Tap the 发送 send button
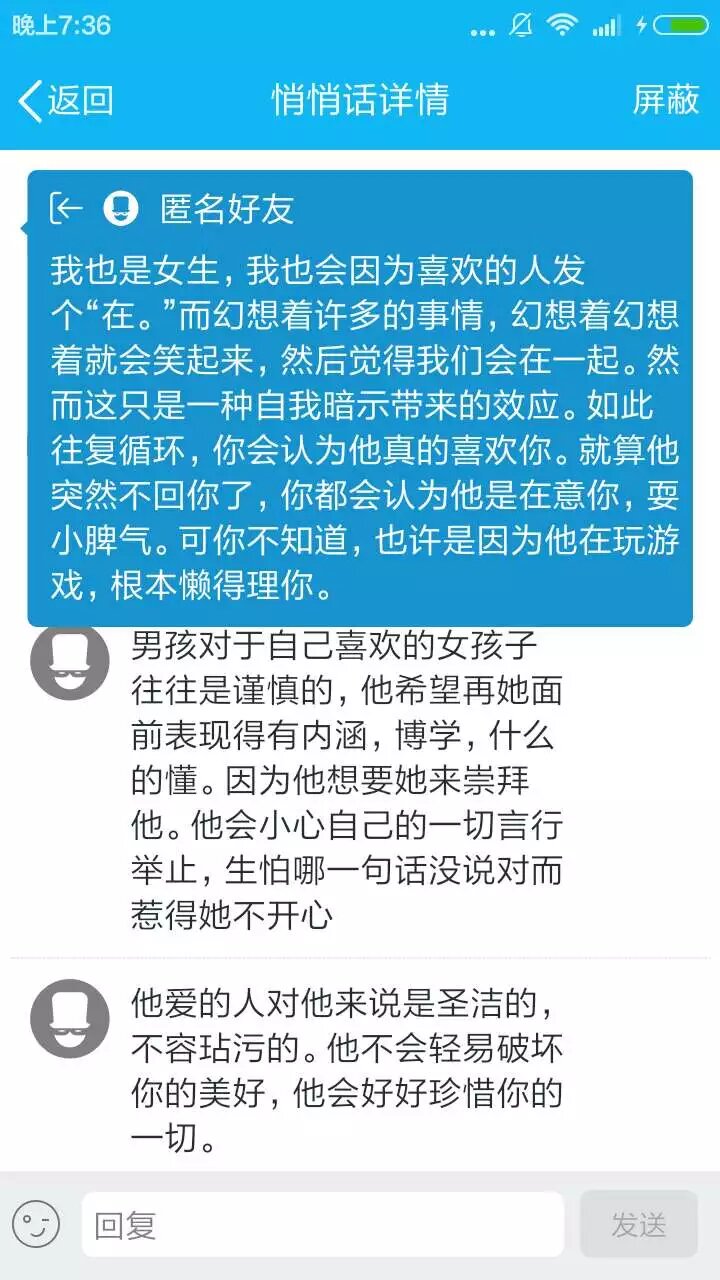 (638, 1224)
